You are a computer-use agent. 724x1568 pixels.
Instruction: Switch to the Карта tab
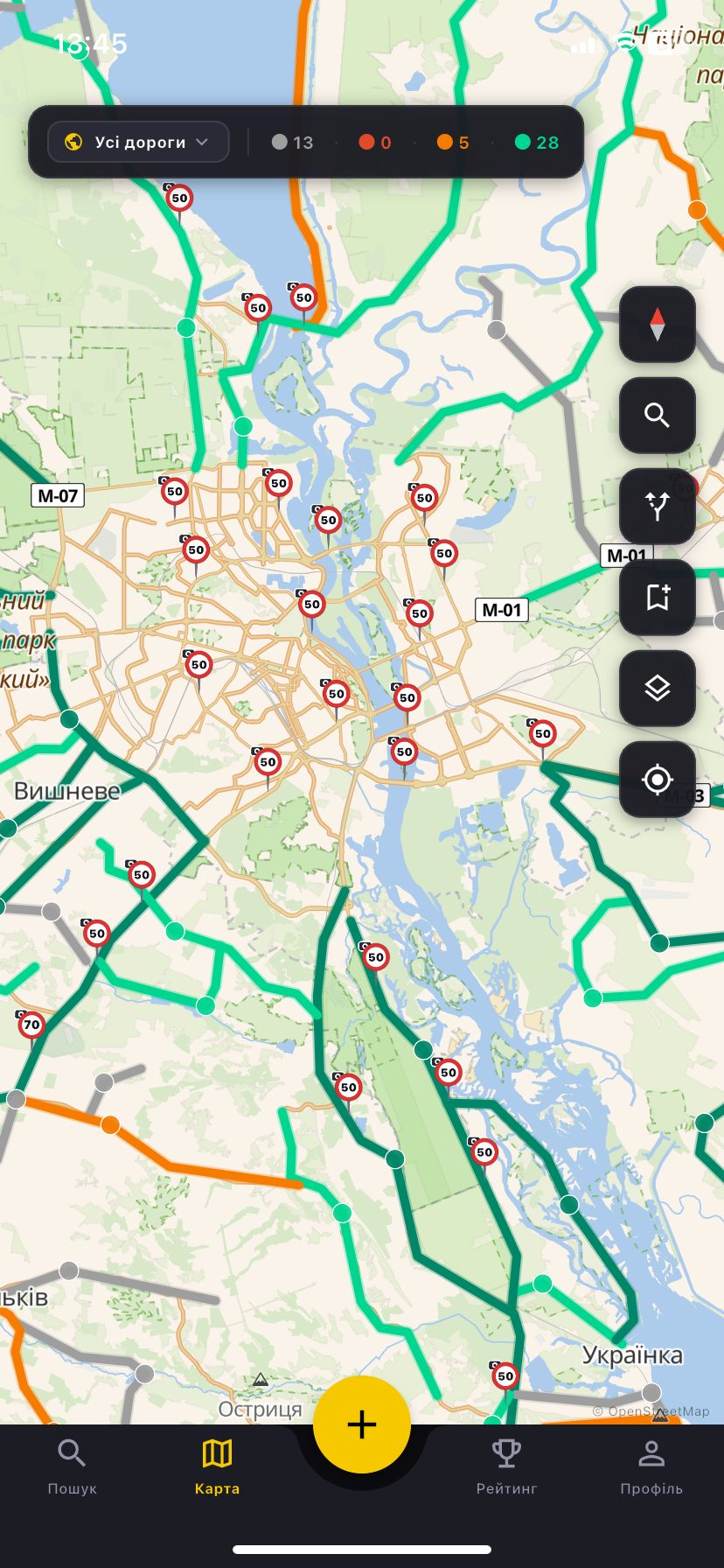[217, 1466]
